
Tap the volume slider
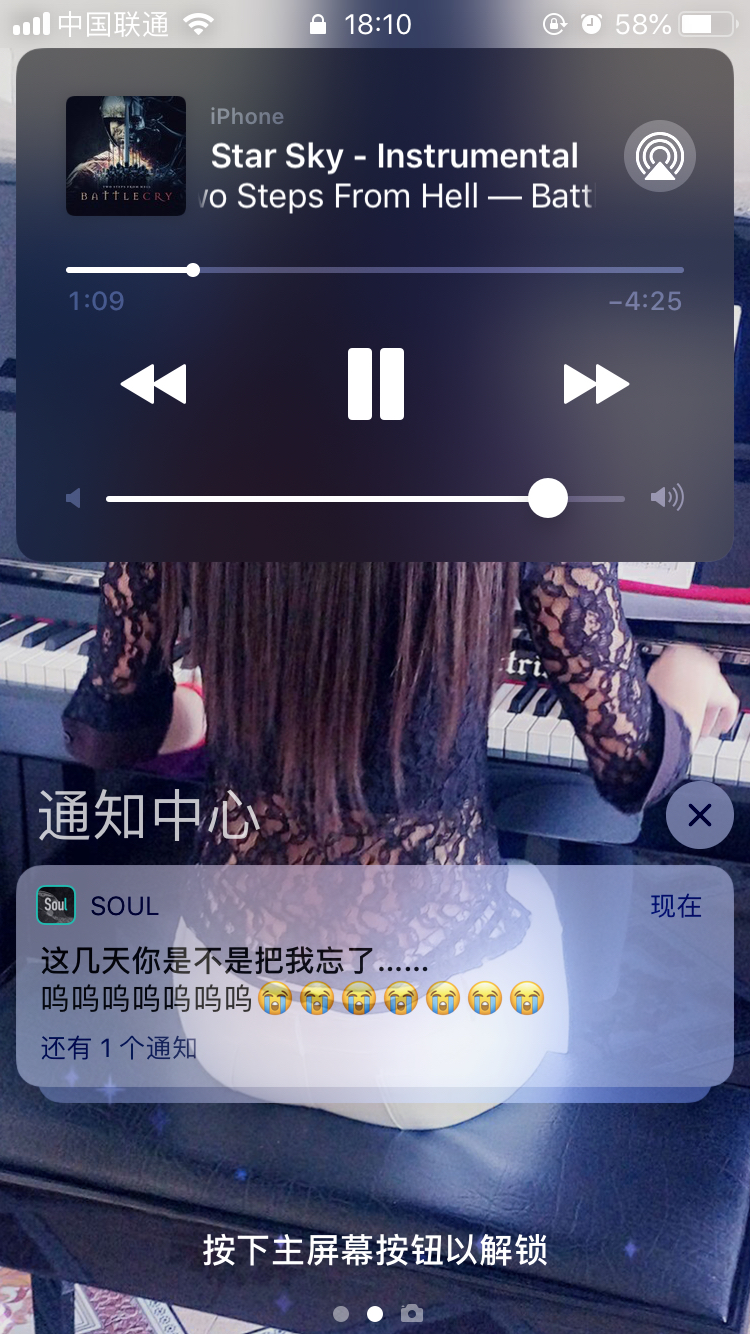(x=365, y=498)
